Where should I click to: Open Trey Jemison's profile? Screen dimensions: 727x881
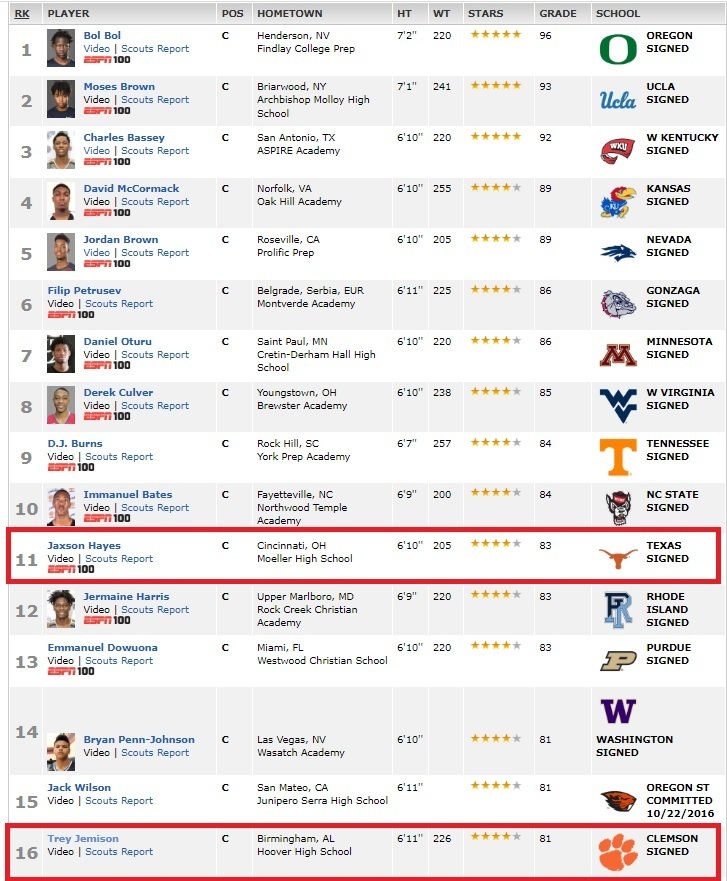(x=83, y=838)
